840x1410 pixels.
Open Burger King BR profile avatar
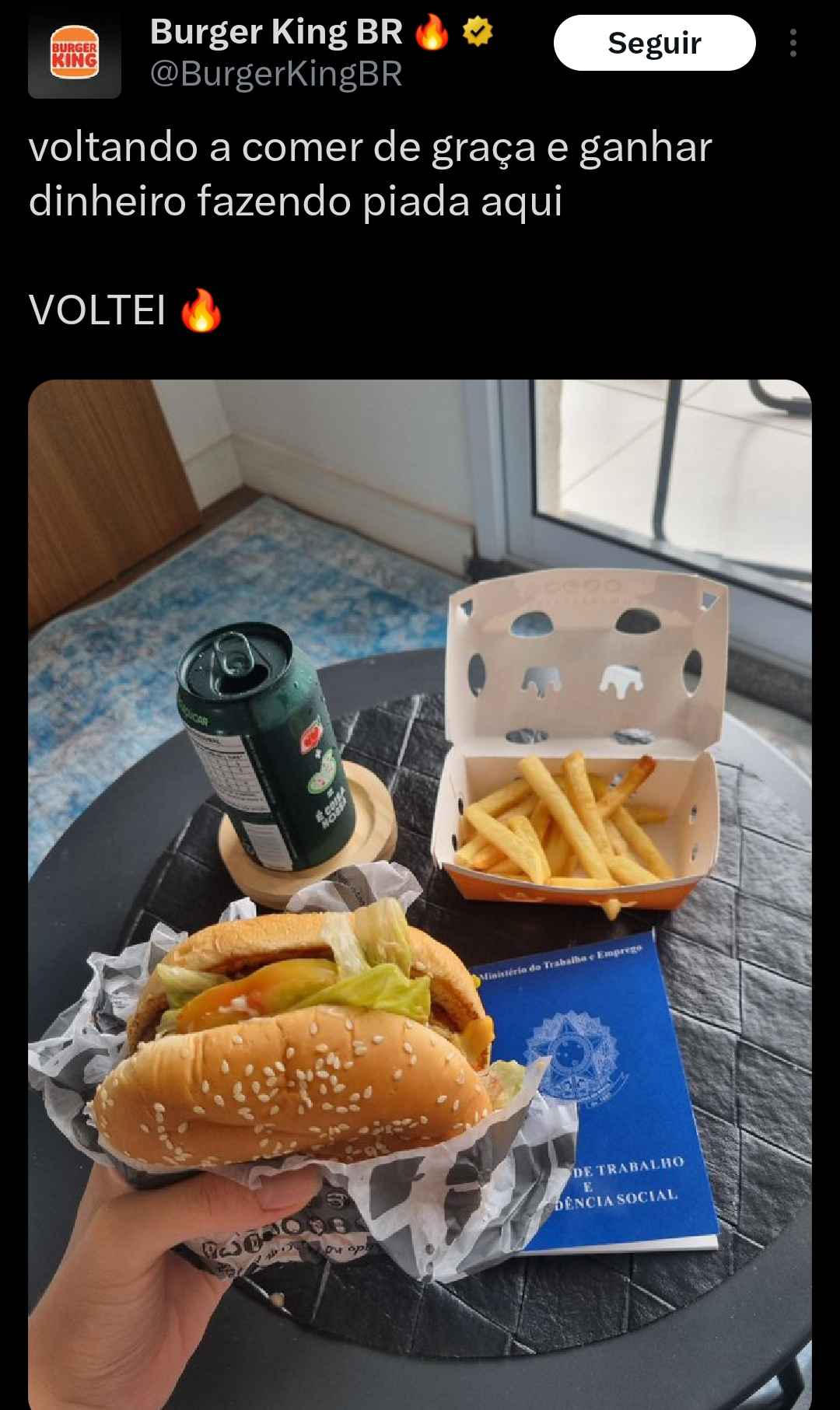pyautogui.click(x=75, y=54)
